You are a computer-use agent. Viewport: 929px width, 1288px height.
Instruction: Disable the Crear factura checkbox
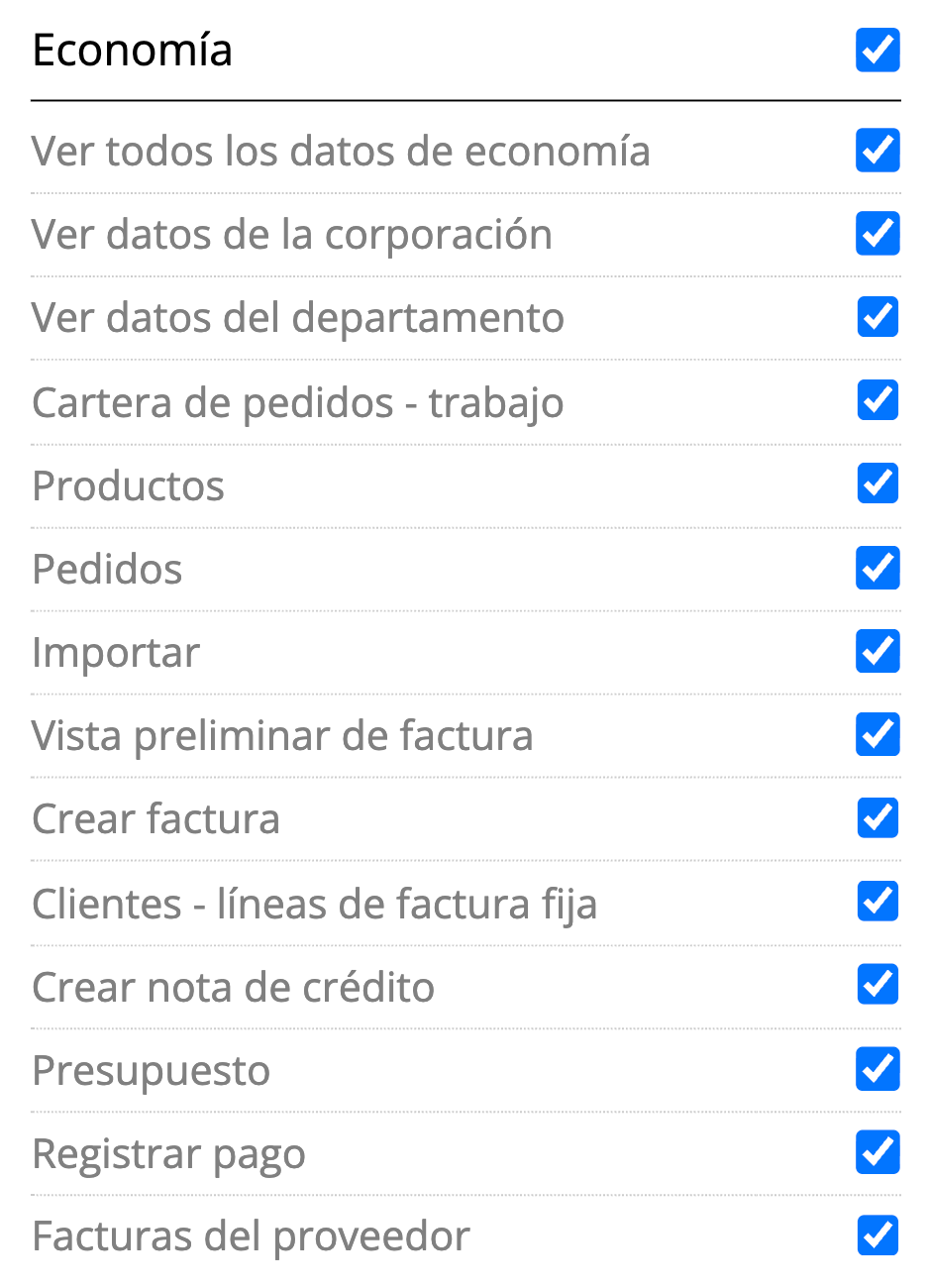[x=877, y=817]
